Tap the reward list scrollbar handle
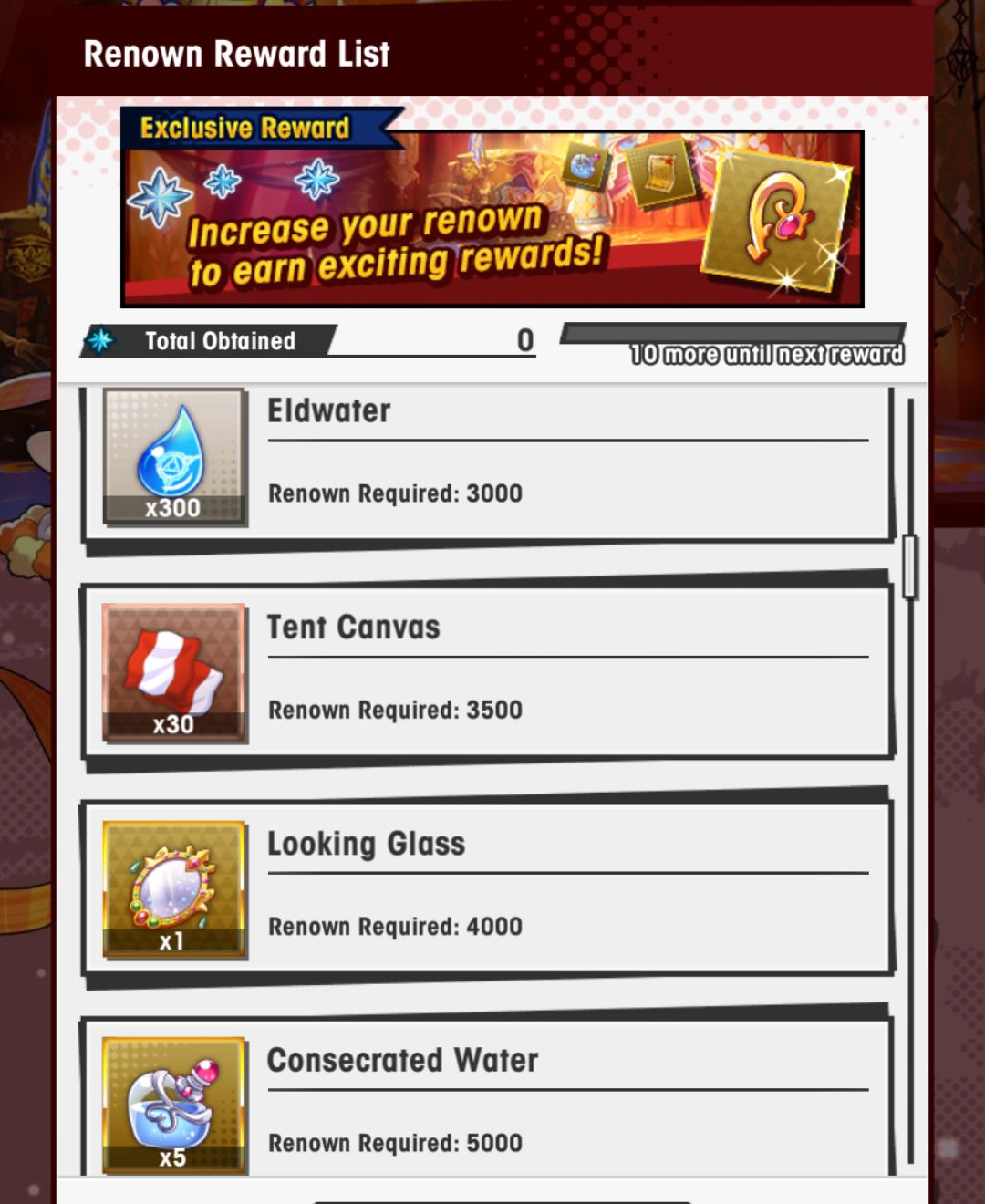Screen dimensions: 985x1204 click(909, 566)
